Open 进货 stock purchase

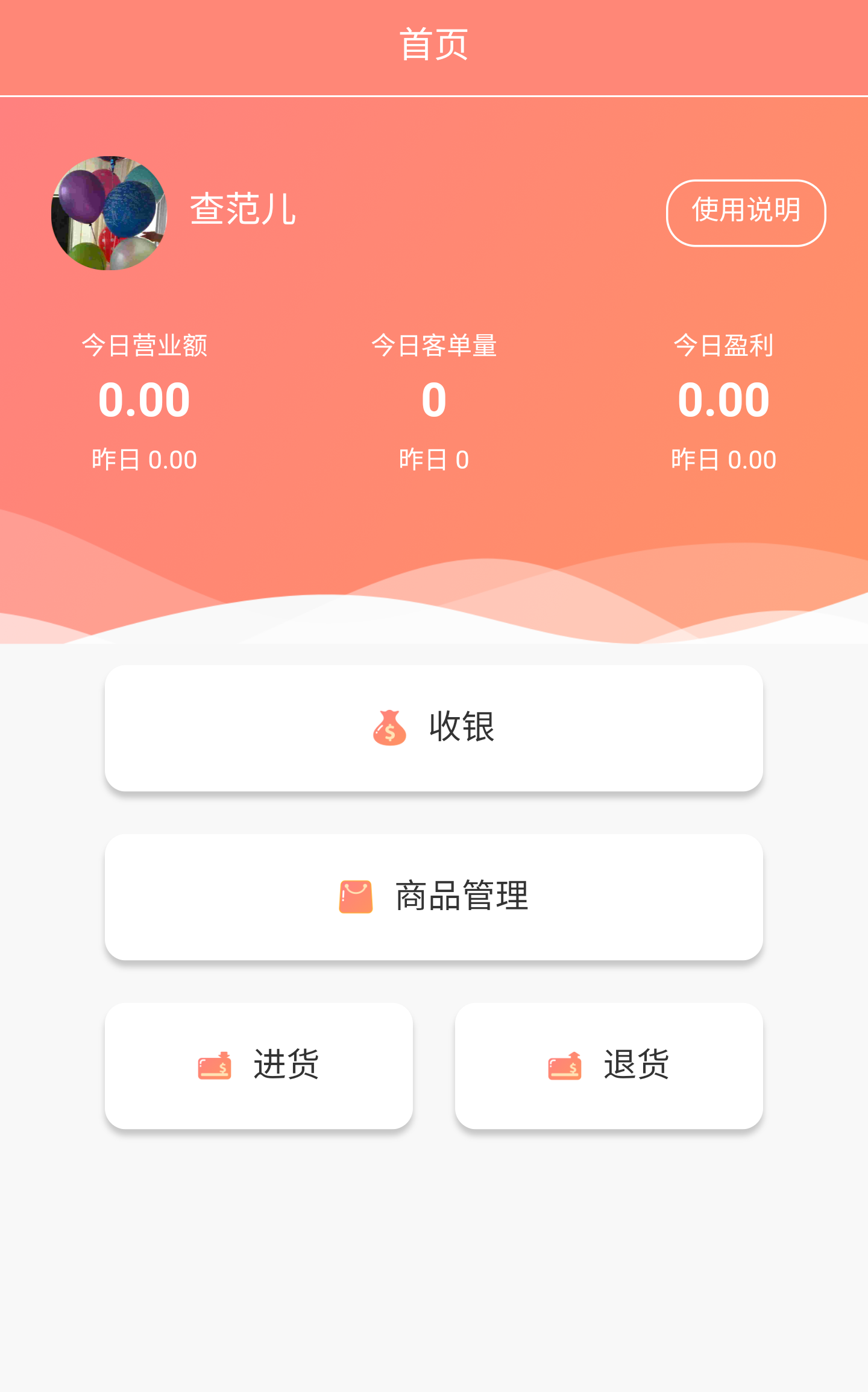[x=259, y=1066]
